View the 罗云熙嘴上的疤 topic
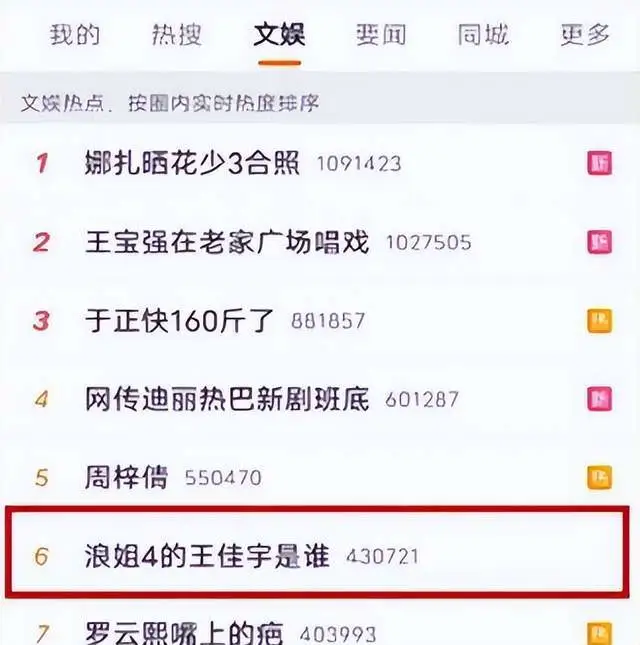 [x=185, y=633]
